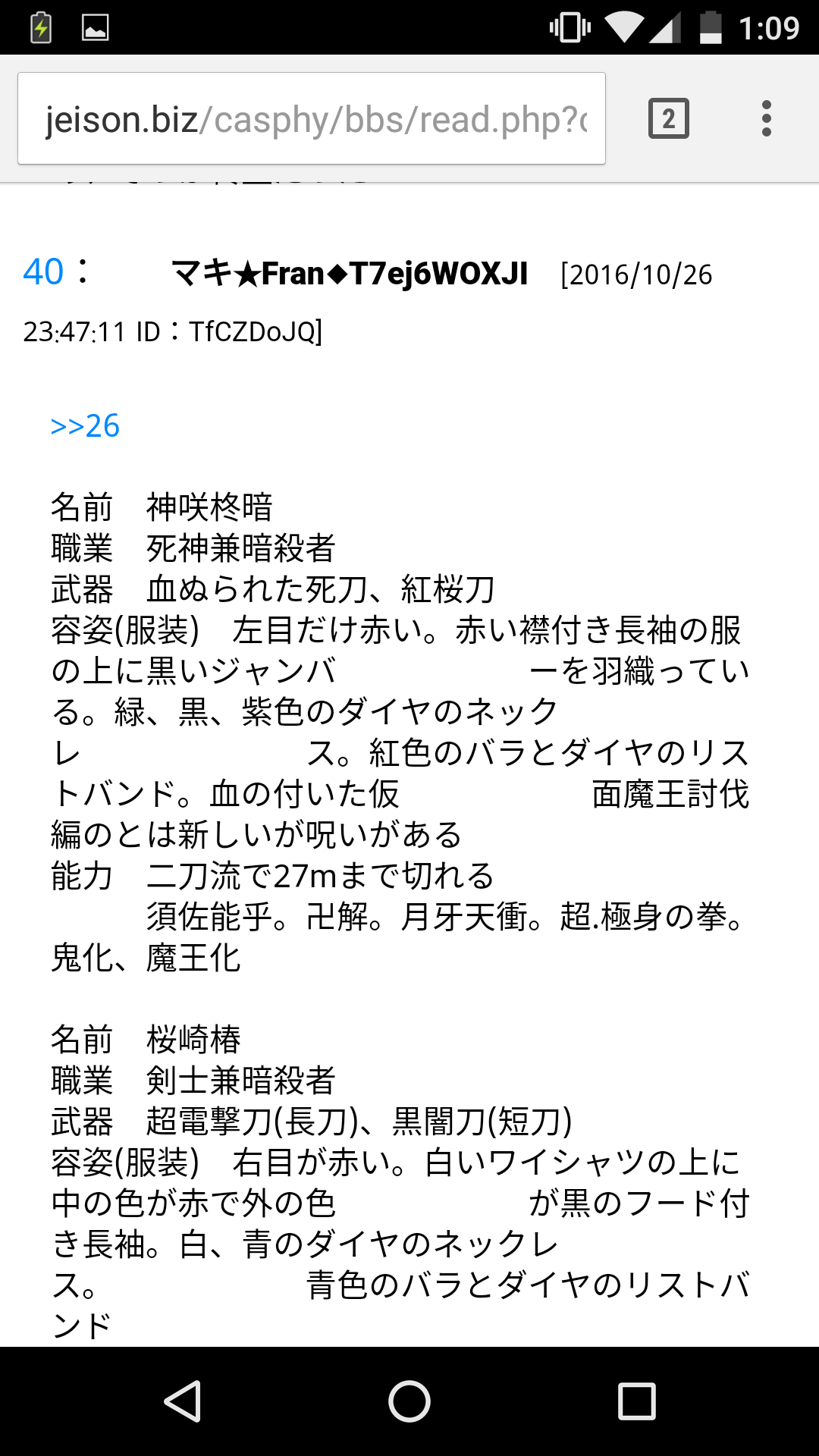The width and height of the screenshot is (819, 1456).
Task: Follow the >>26 reply reference link
Action: click(x=85, y=426)
